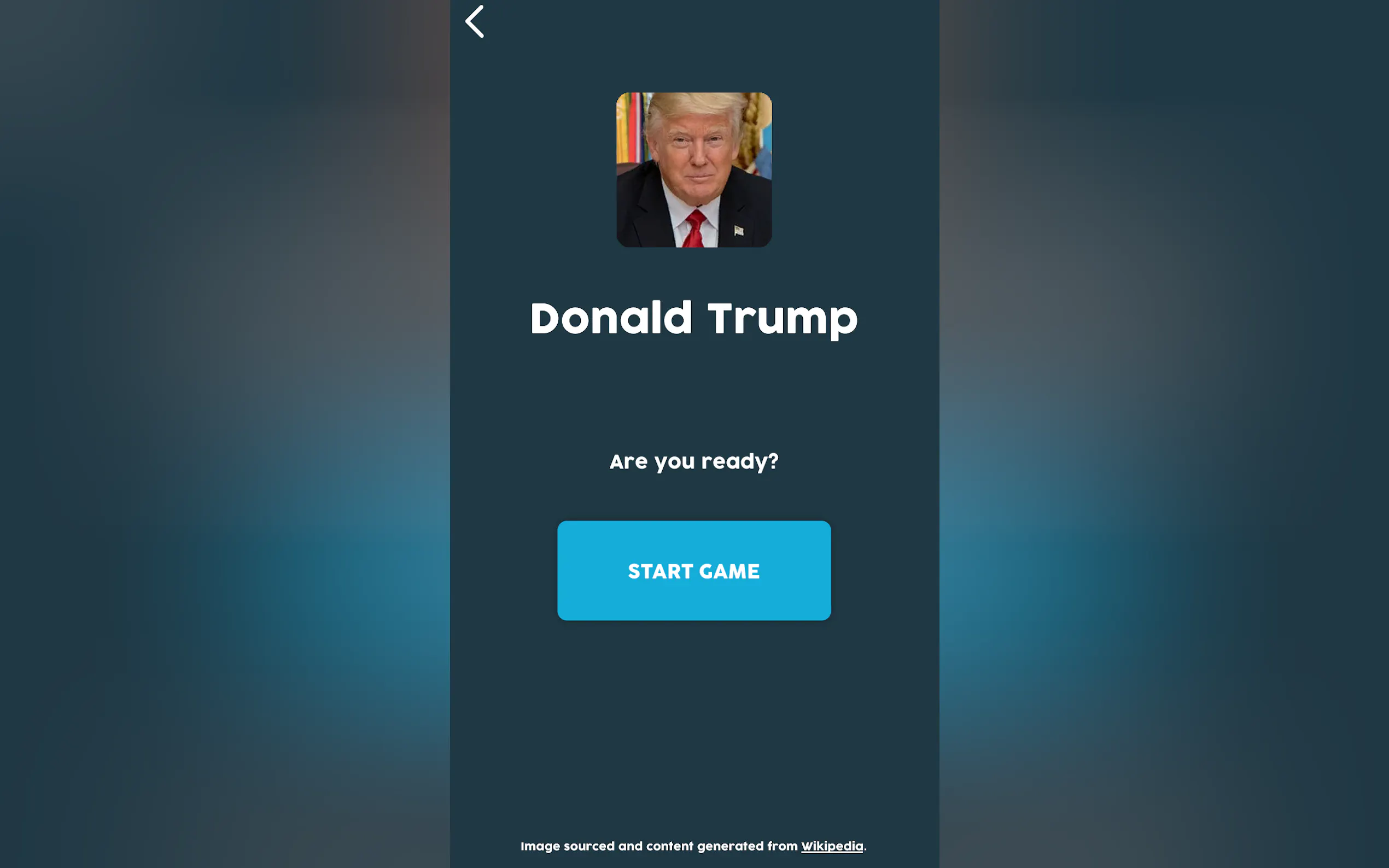Go back using the top-left arrow
Screen dimensions: 1389x868
pos(474,22)
